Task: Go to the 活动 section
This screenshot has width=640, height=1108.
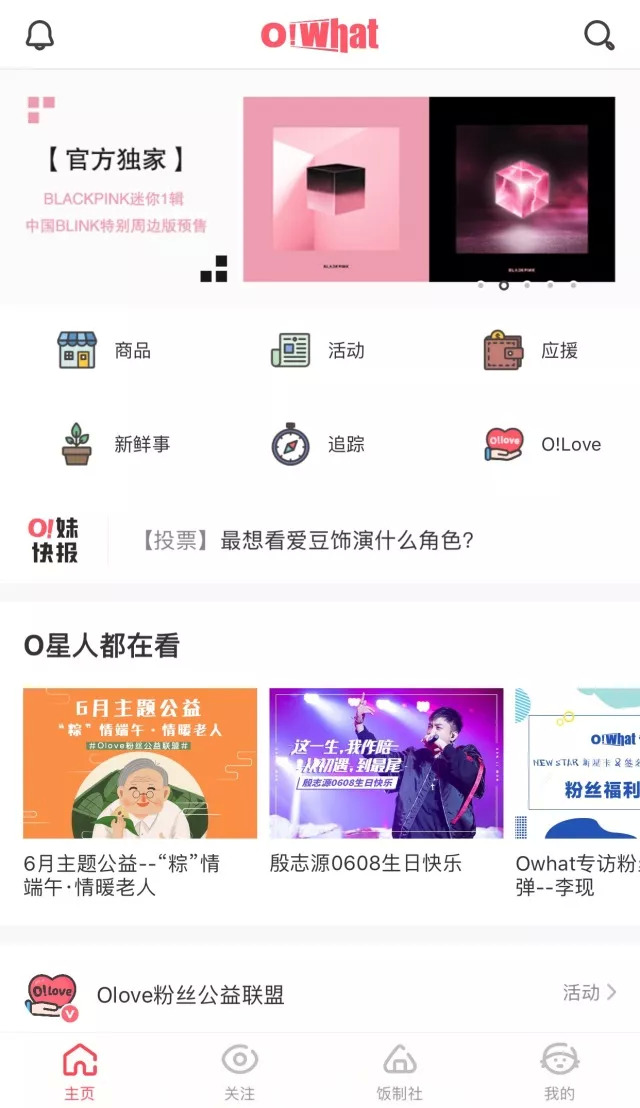Action: click(318, 351)
